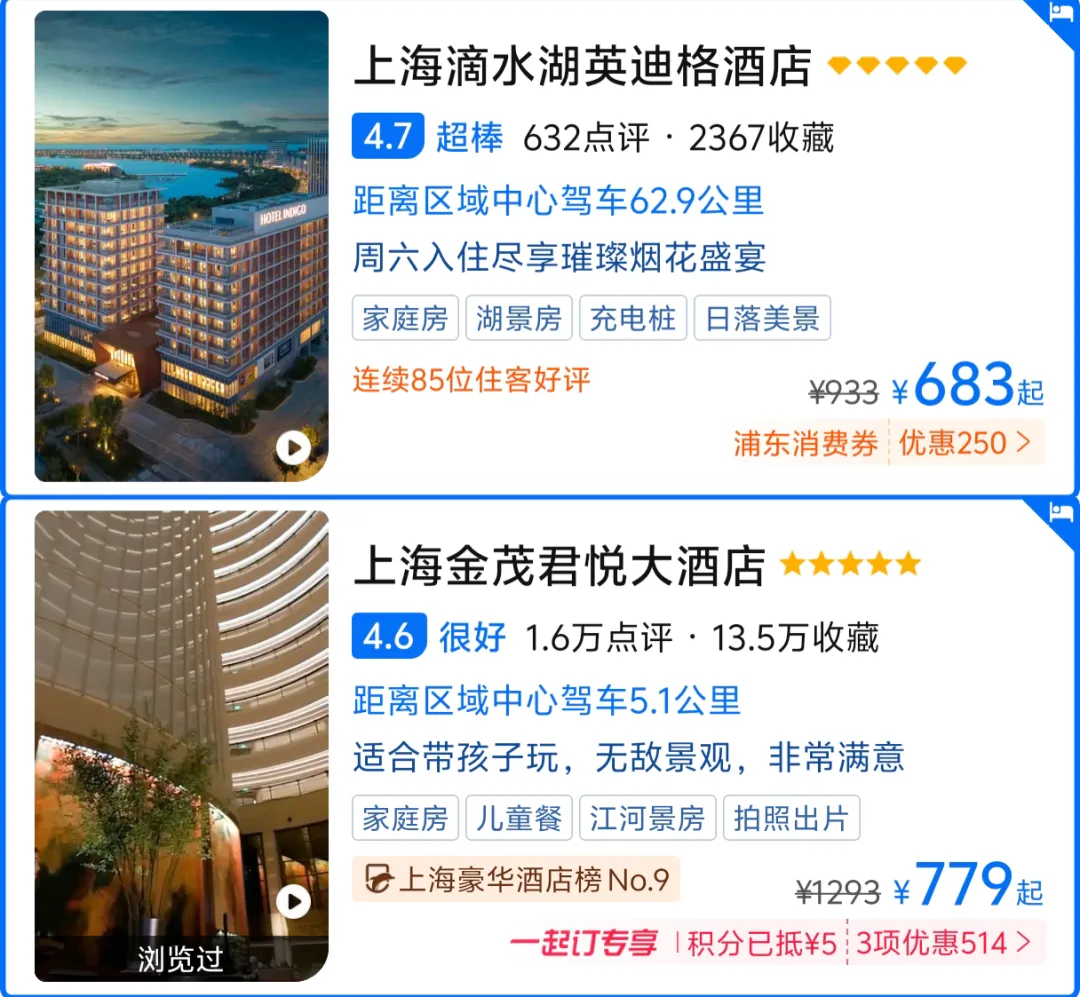
Task: Expand the 3项优惠514 discount details
Action: coord(942,943)
